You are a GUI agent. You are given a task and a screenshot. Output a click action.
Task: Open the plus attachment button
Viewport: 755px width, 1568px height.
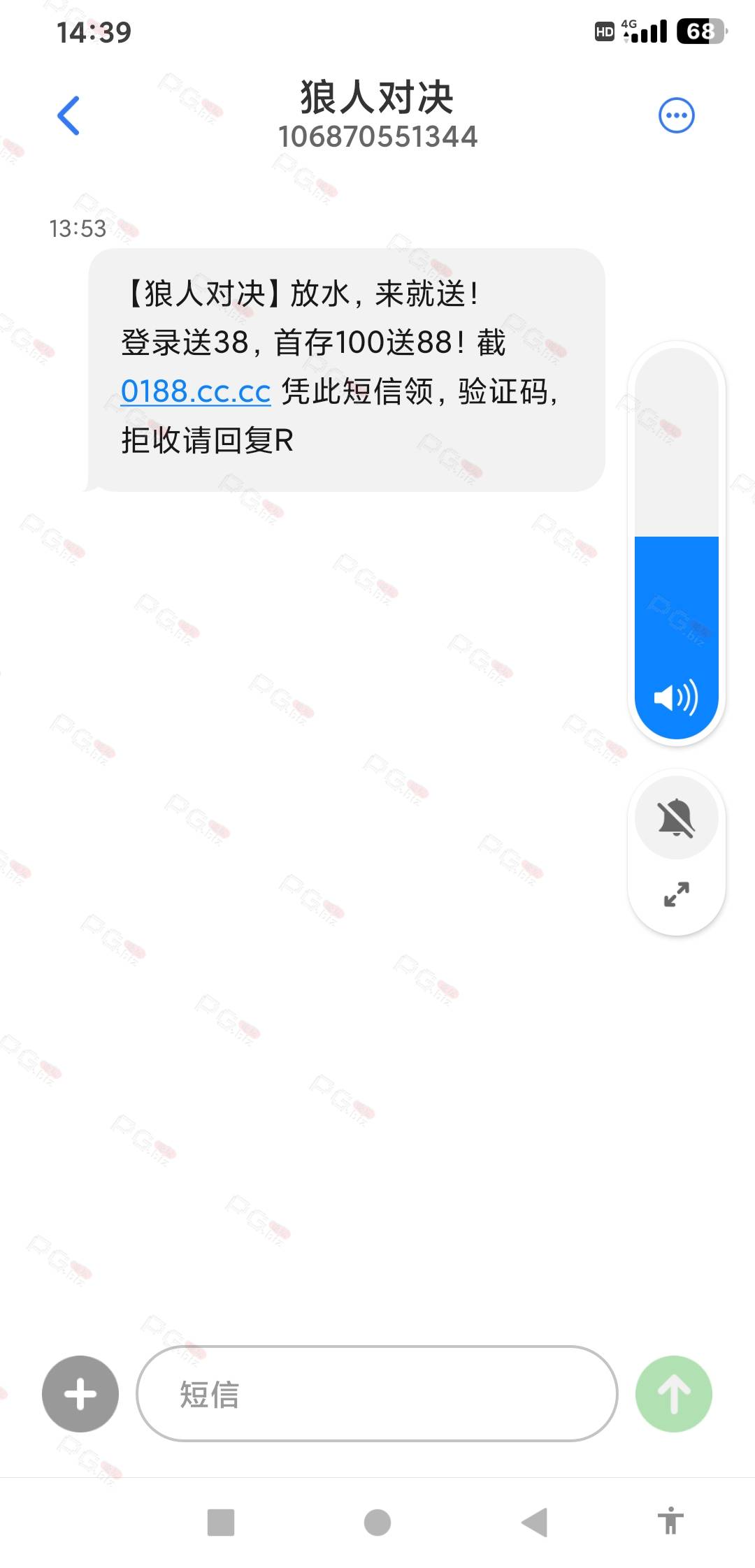coord(80,1394)
